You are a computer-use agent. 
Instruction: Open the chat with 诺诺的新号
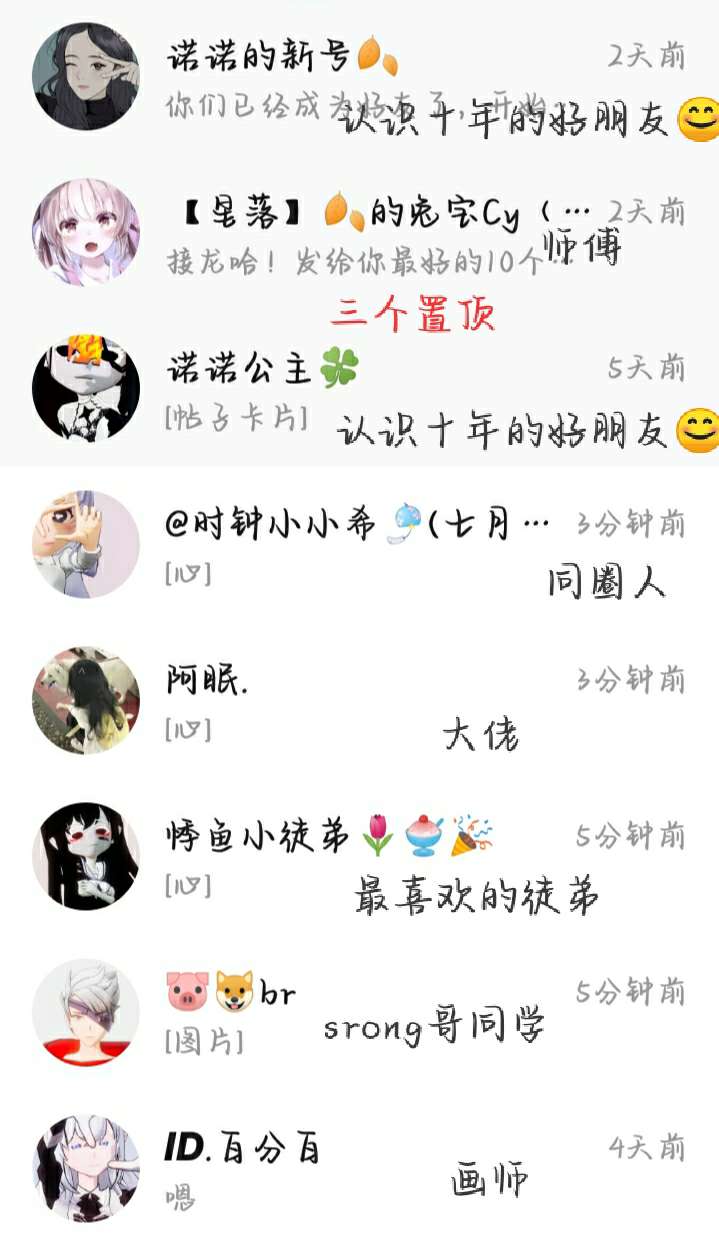(x=359, y=78)
